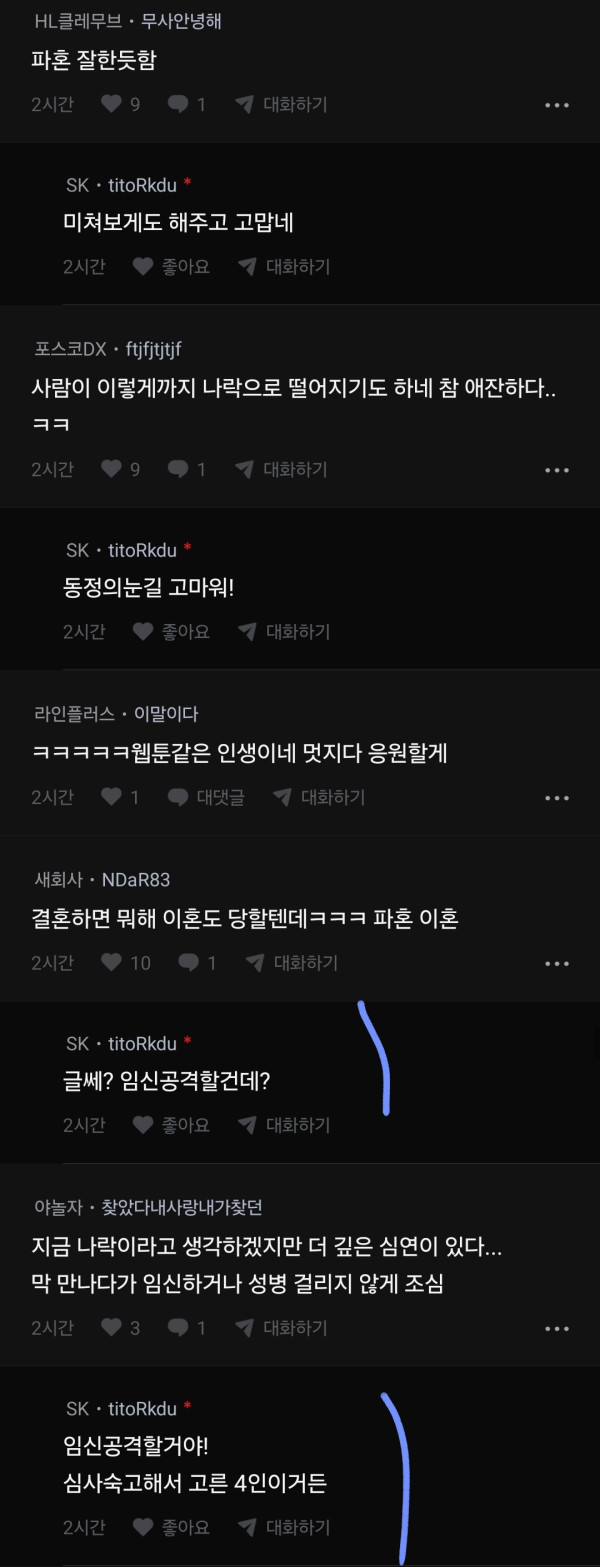
Task: Like 무사안녕해's comment about 파혼
Action: click(x=112, y=104)
